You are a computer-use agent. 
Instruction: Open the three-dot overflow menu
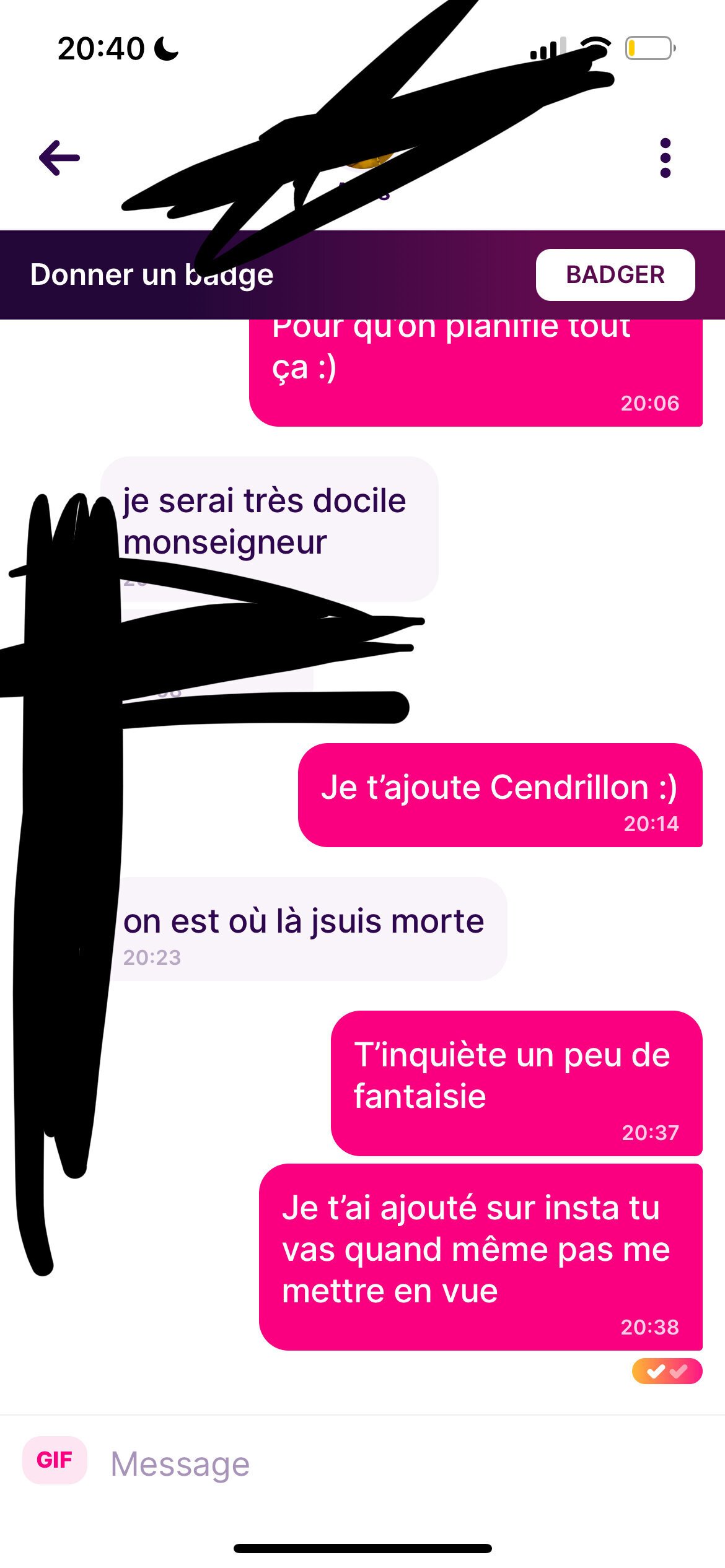coord(665,158)
